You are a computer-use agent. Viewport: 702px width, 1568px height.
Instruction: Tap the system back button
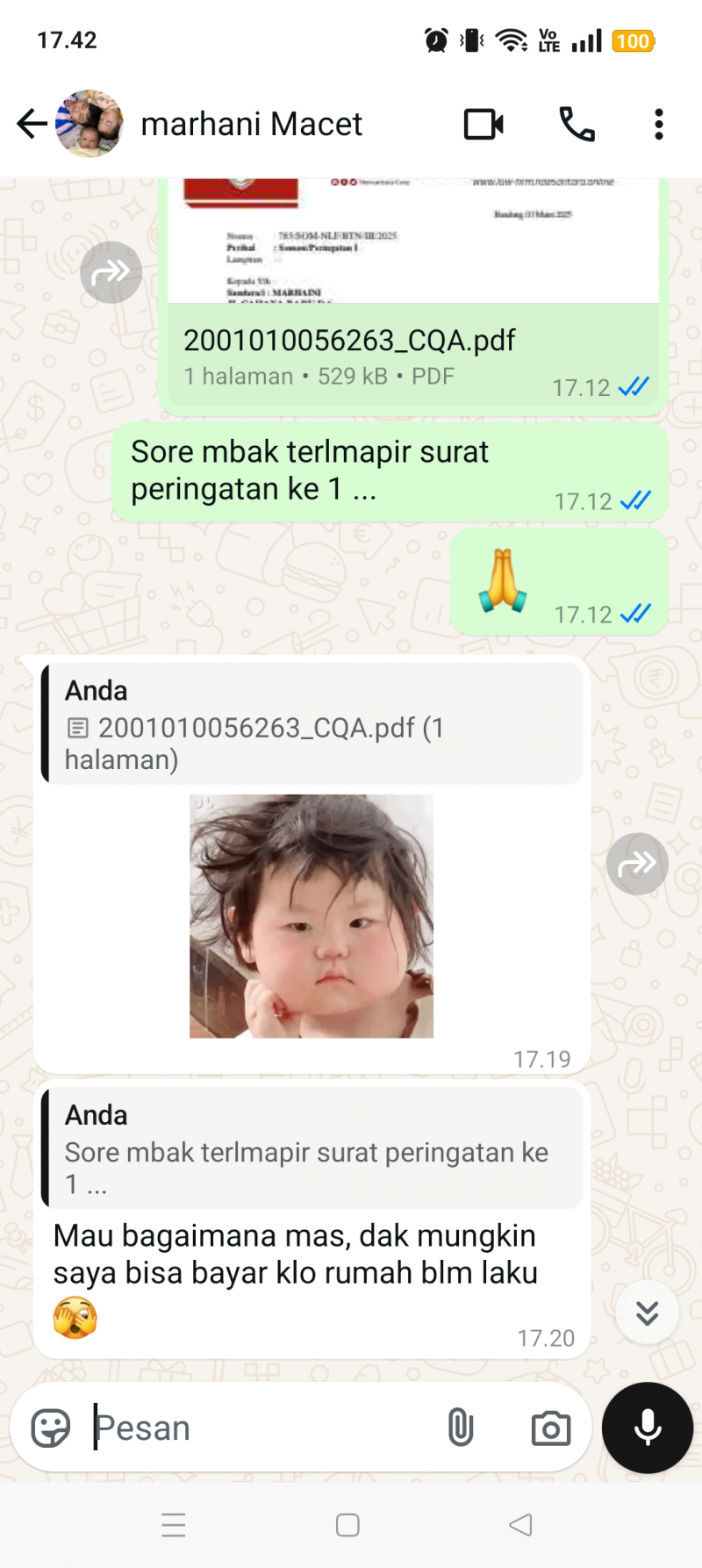click(521, 1525)
